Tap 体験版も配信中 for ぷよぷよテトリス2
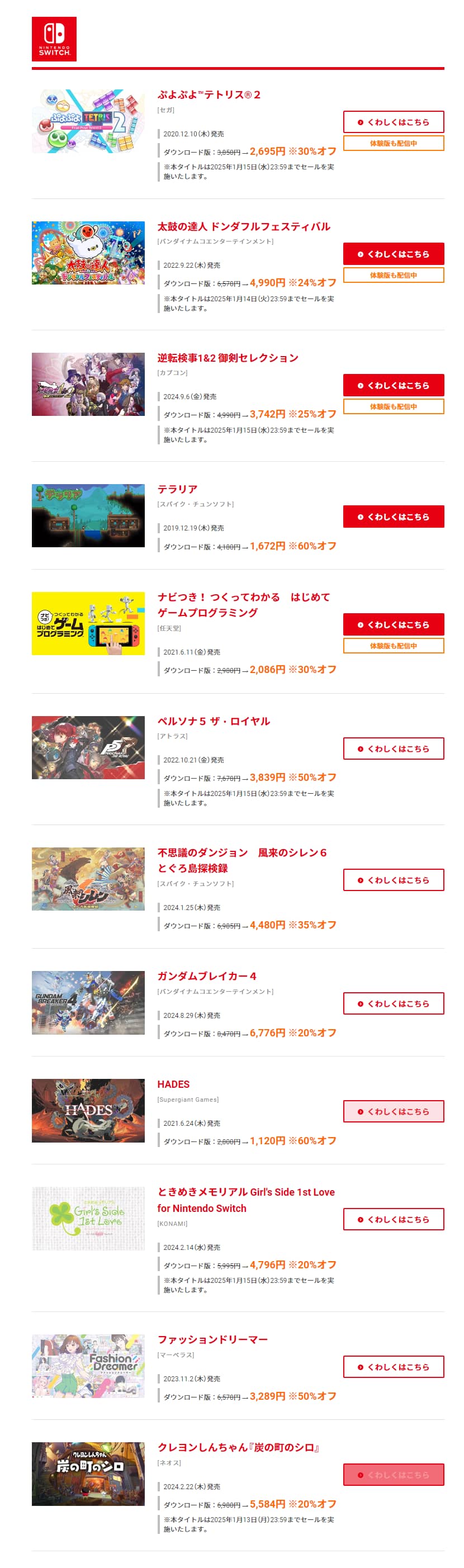Screen dimensions: 464x1568 [x=393, y=143]
